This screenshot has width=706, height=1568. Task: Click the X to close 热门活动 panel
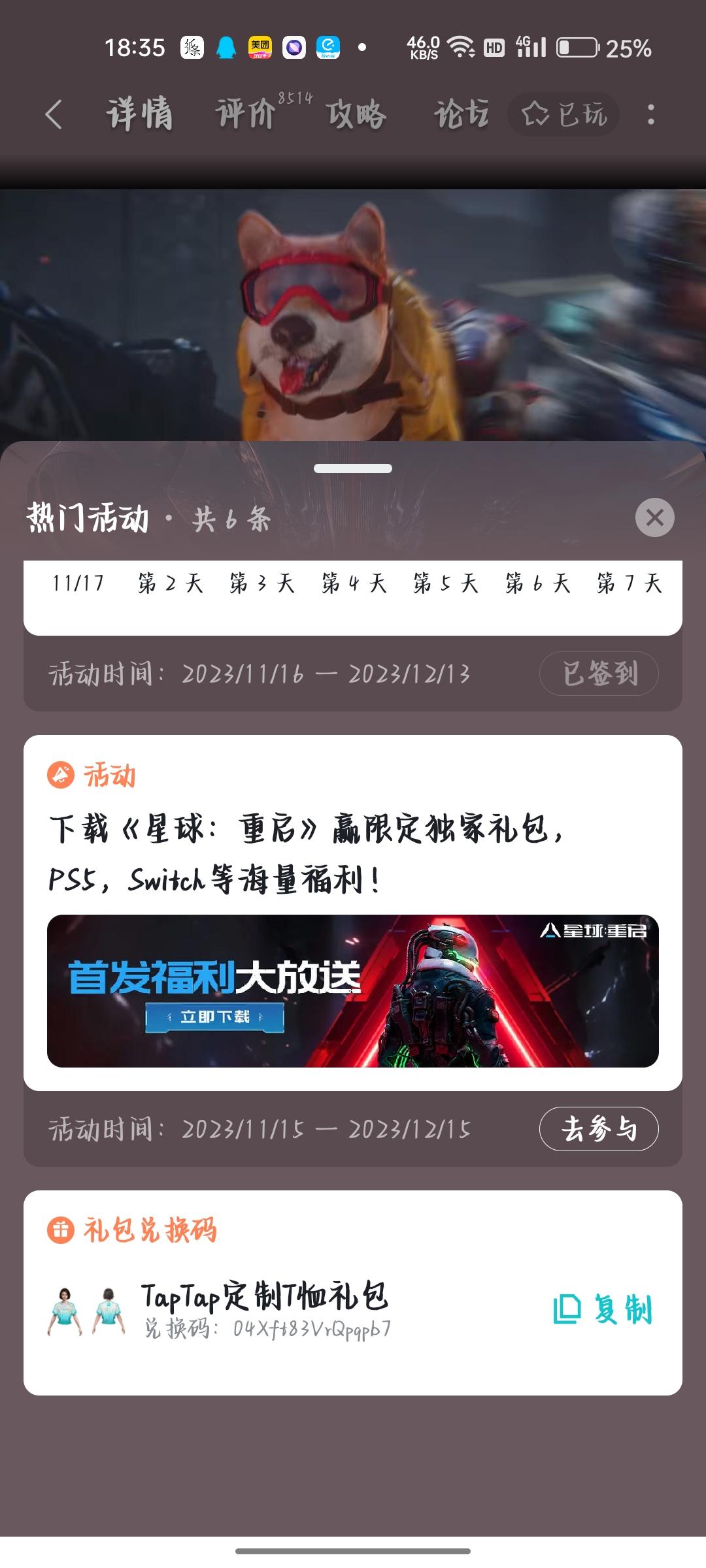click(654, 518)
